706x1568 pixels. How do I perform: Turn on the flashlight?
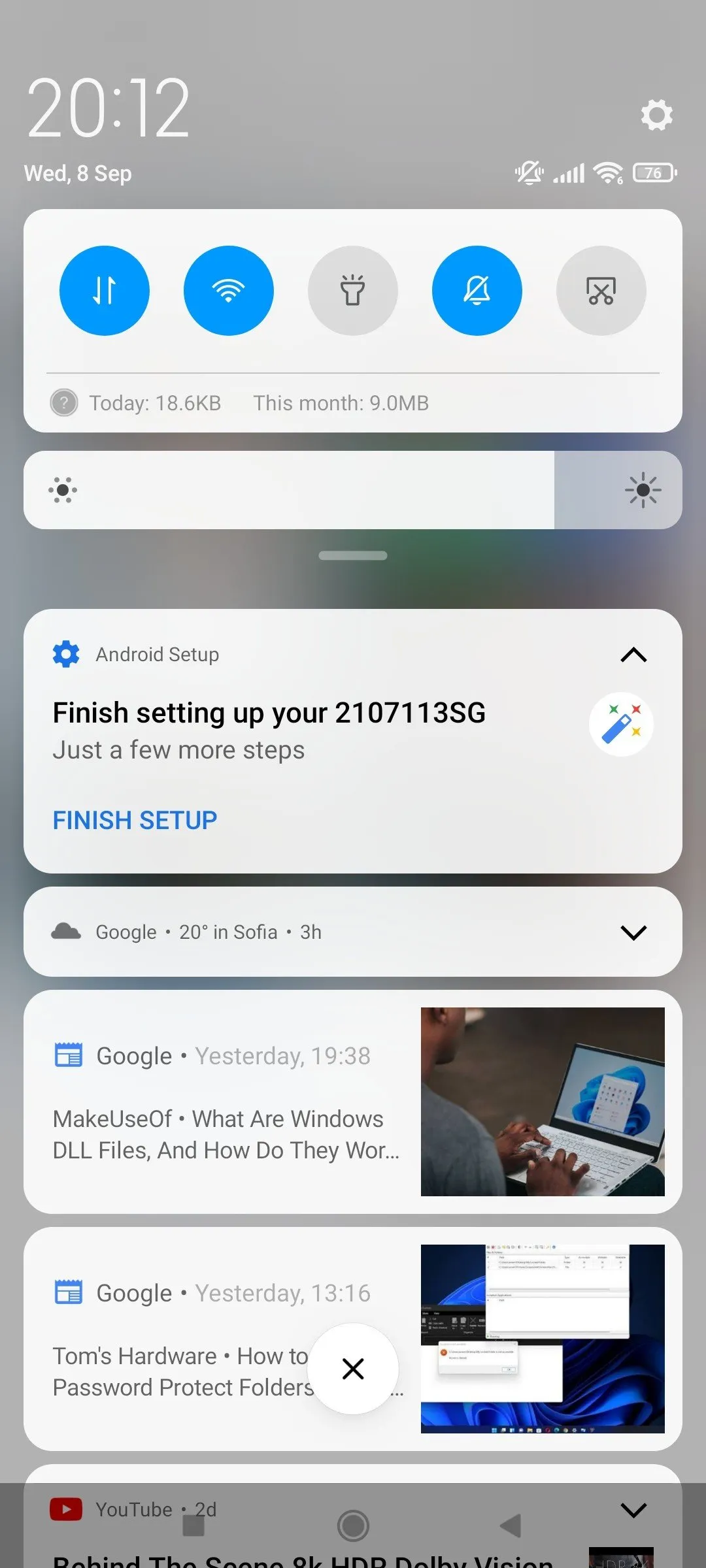(x=353, y=291)
